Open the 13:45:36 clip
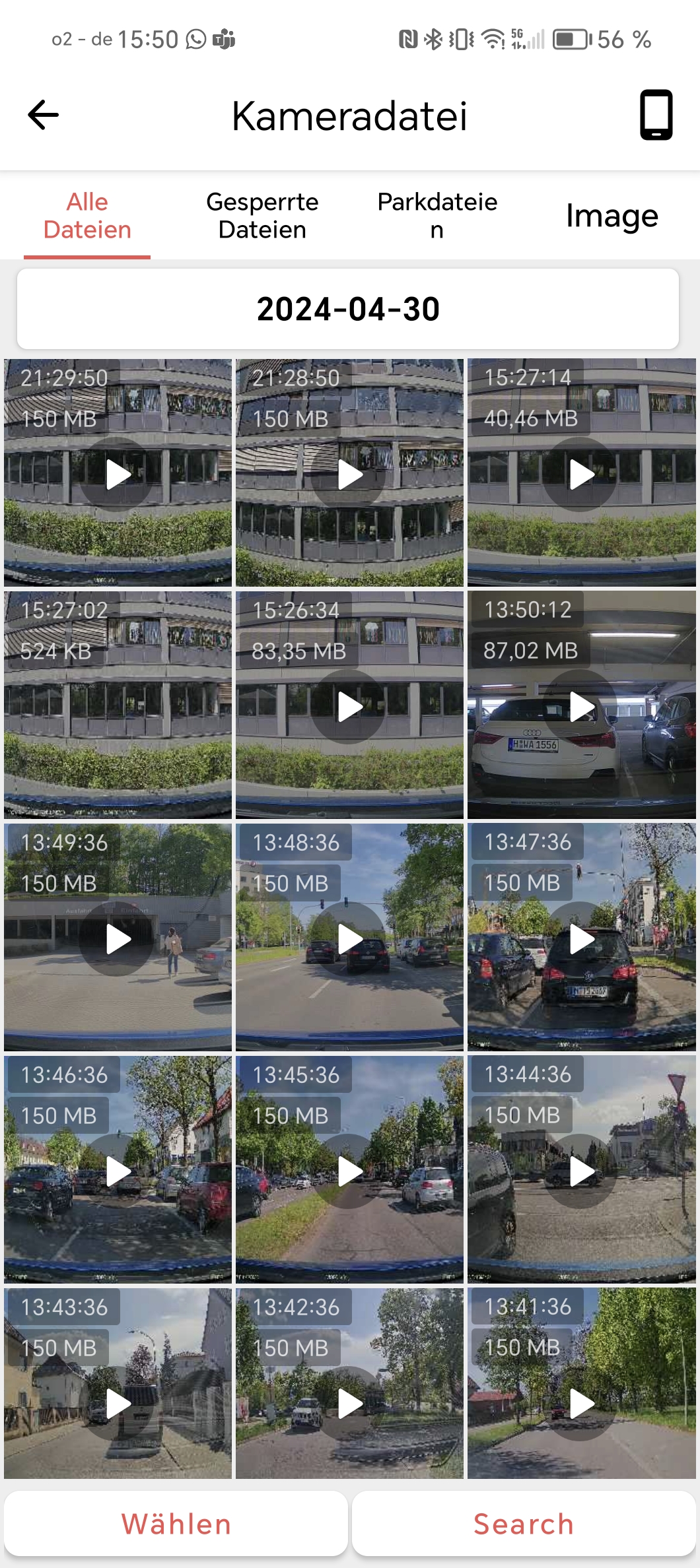700x1568 pixels. coord(349,1171)
